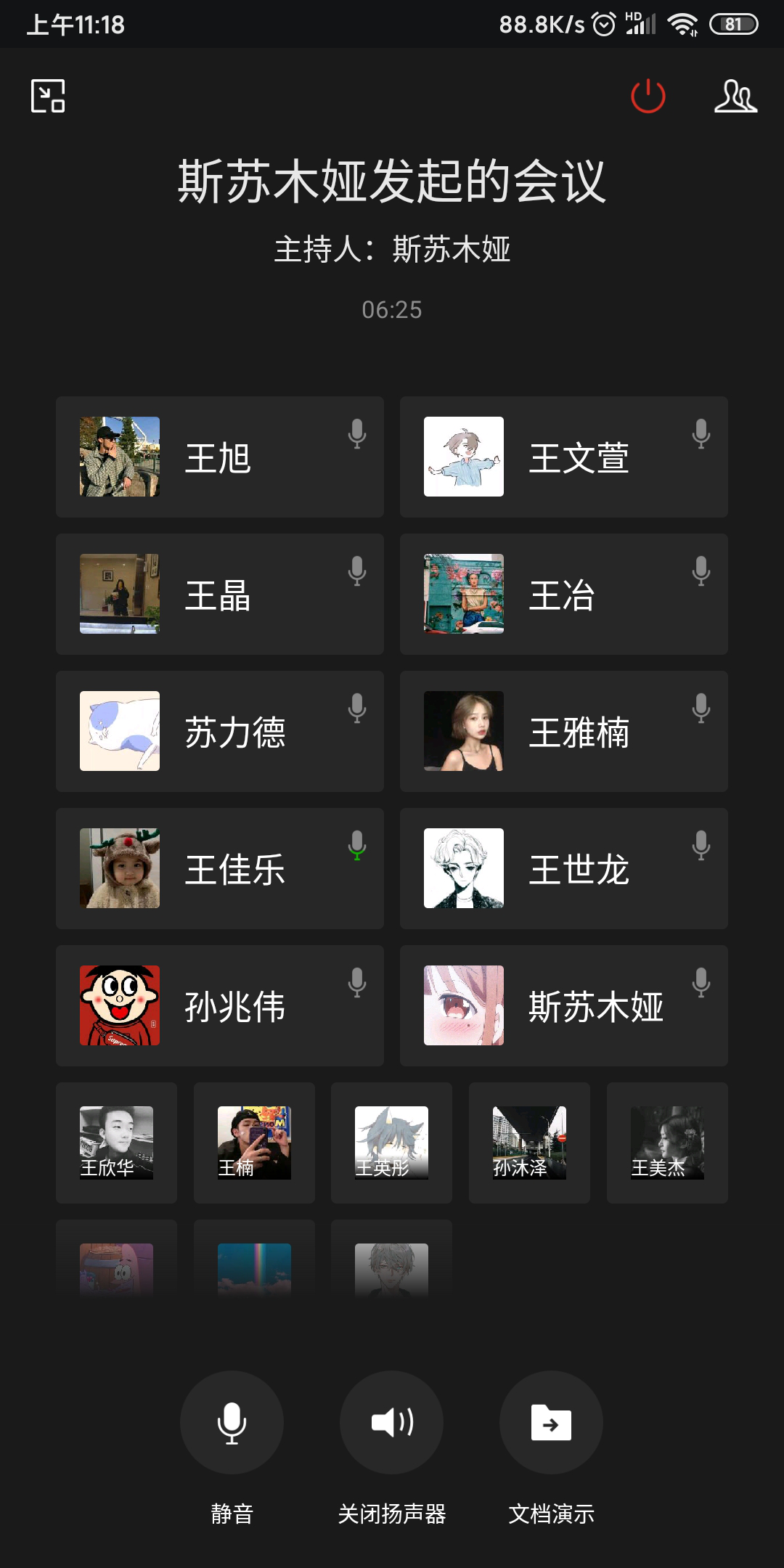
Task: Tap participant 苏力德
Action: tap(219, 731)
